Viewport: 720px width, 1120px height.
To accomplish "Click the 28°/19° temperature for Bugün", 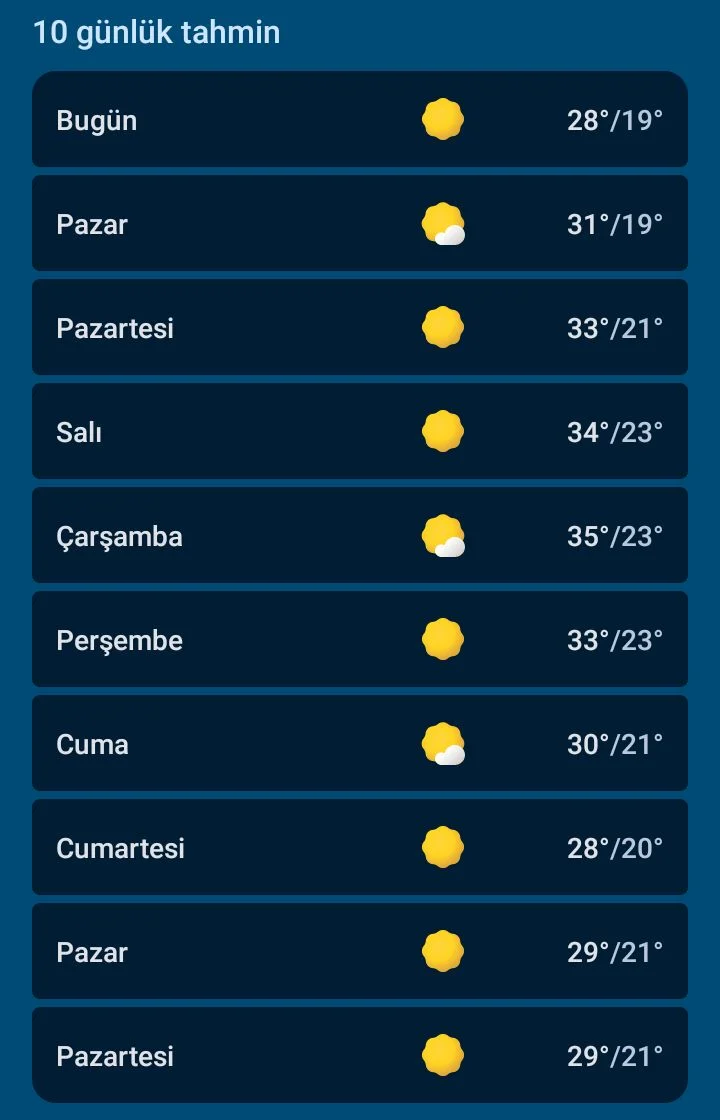I will tap(616, 119).
